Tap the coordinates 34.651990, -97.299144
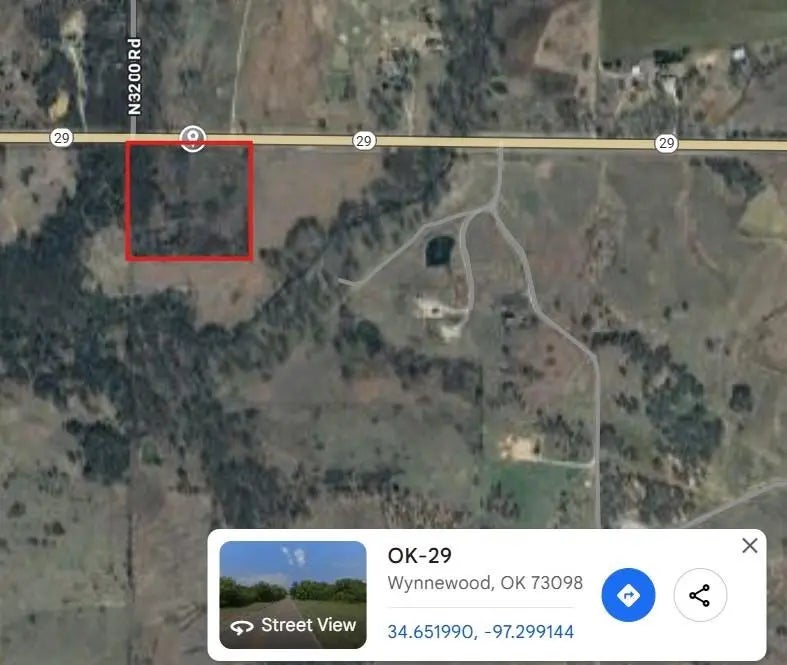787x665 pixels. click(481, 632)
